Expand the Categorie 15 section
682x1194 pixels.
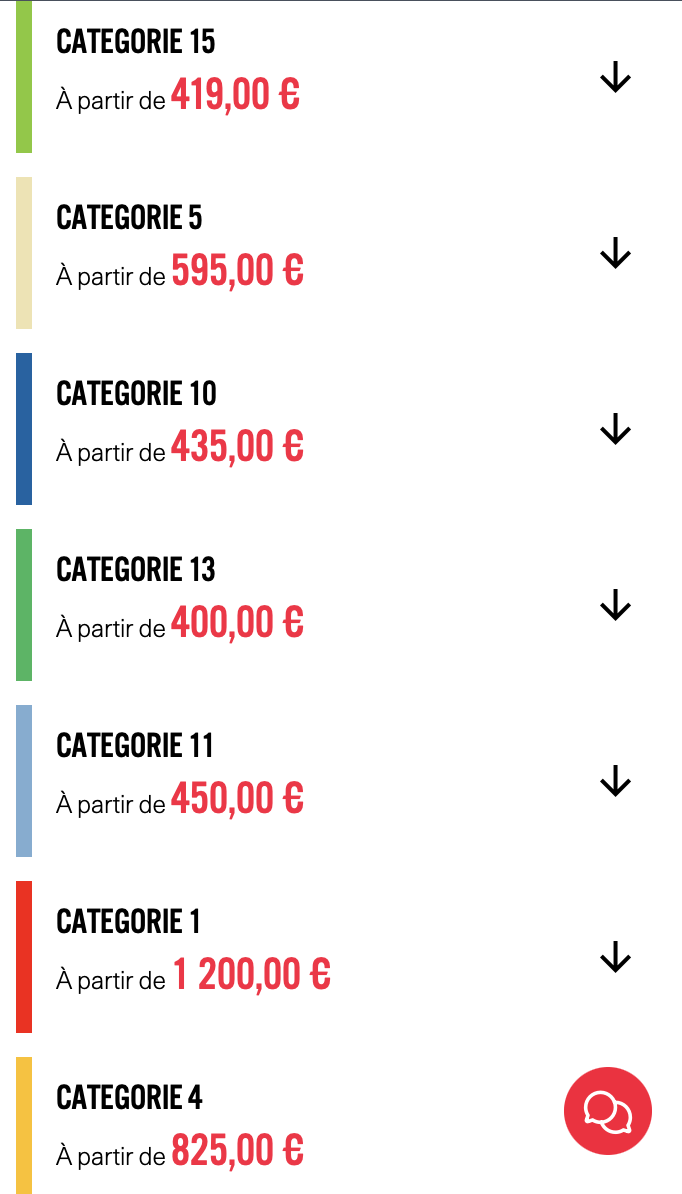pyautogui.click(x=615, y=78)
